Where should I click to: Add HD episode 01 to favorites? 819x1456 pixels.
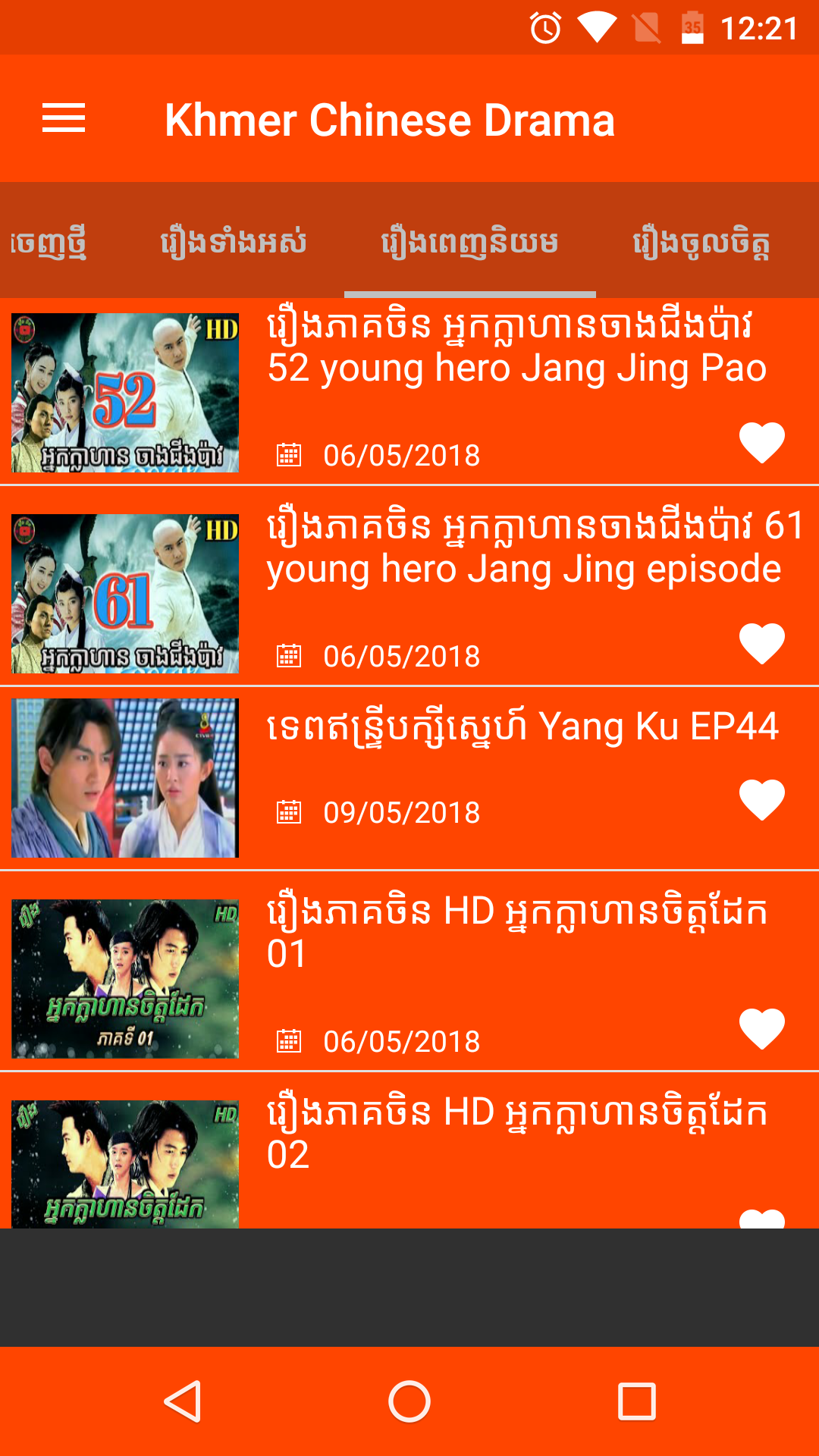click(761, 1029)
